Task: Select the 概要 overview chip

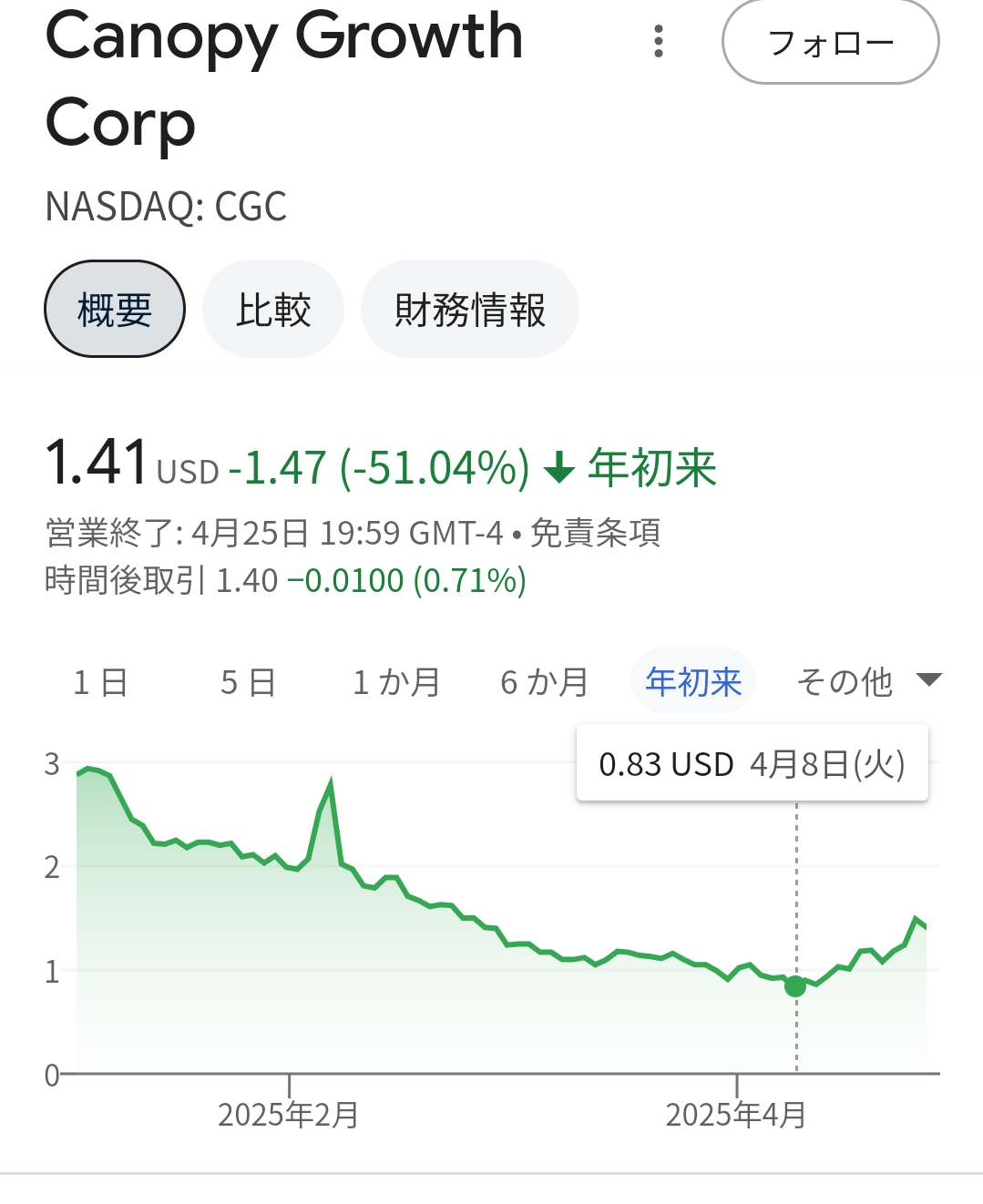Action: [x=115, y=310]
